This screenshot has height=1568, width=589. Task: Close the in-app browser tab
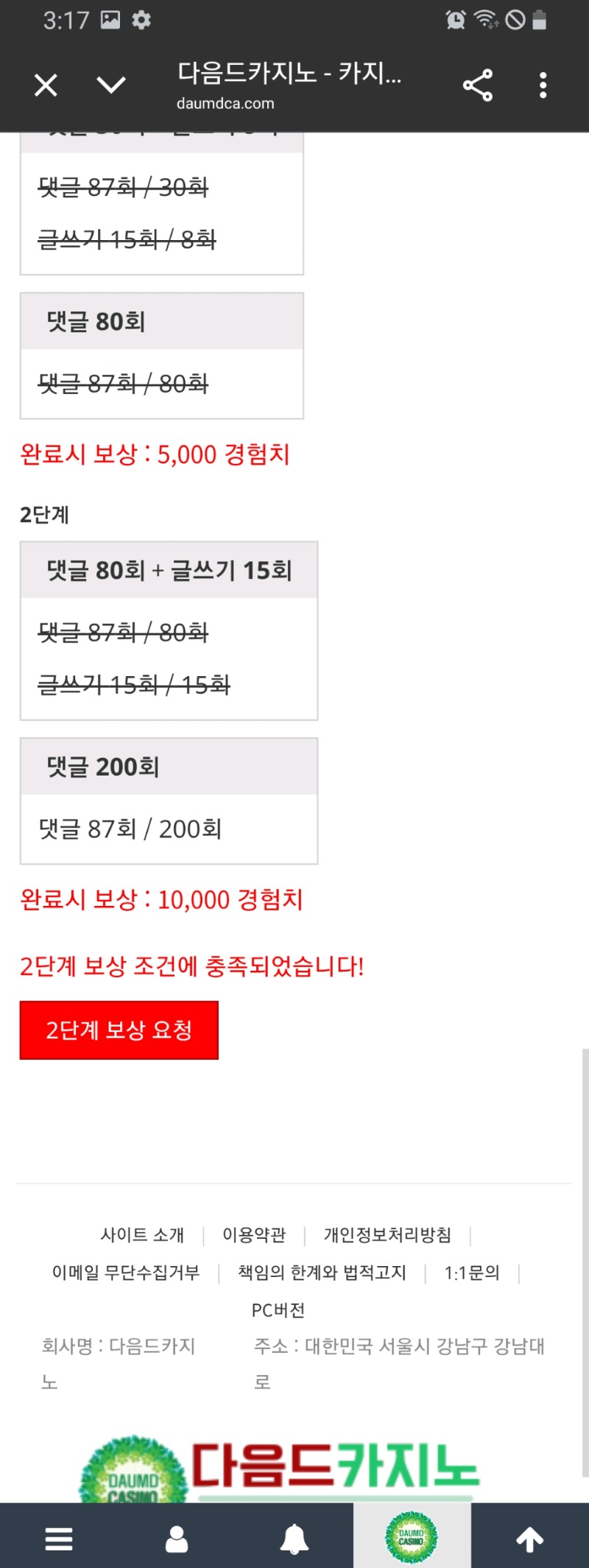[46, 86]
